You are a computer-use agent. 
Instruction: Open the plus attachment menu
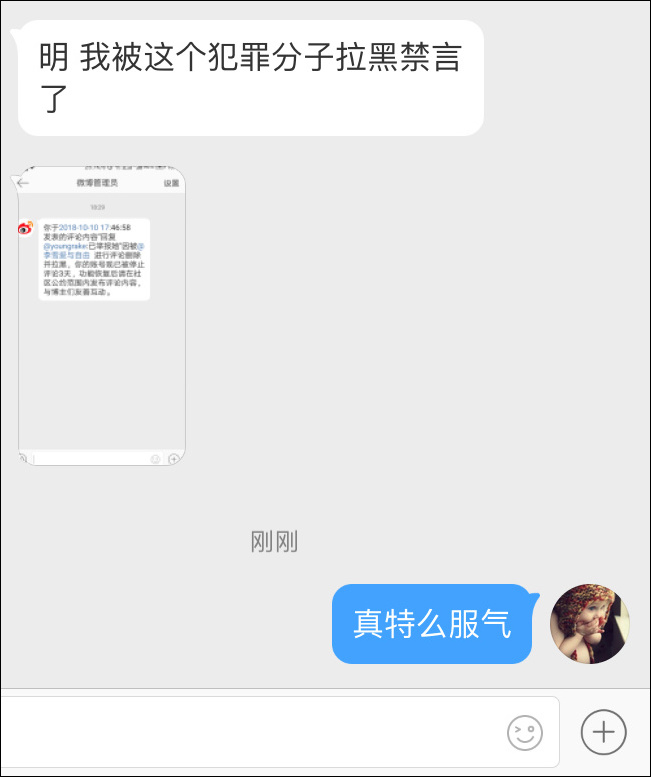click(x=603, y=732)
